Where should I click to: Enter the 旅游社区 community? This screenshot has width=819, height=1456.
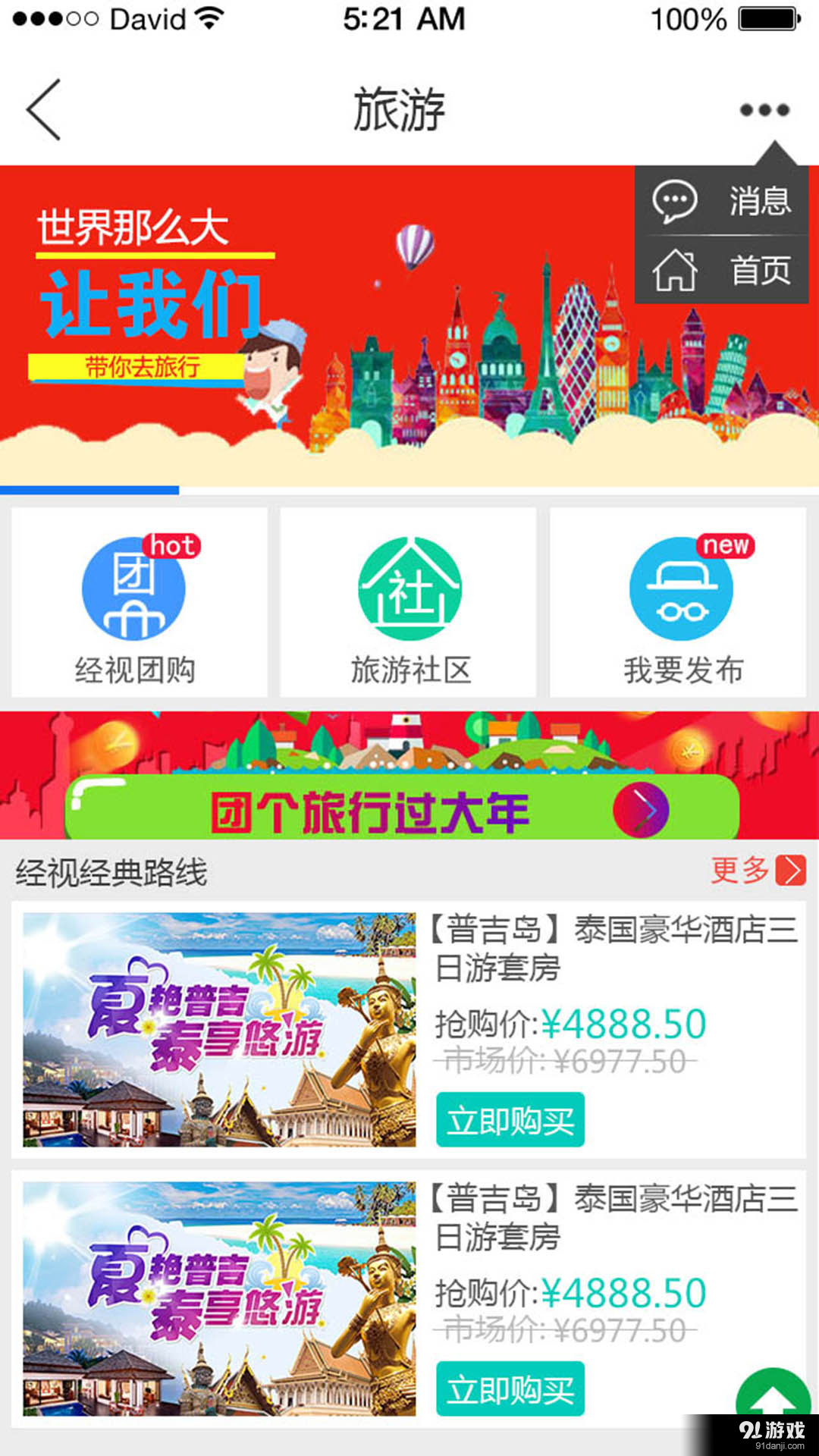[x=409, y=604]
